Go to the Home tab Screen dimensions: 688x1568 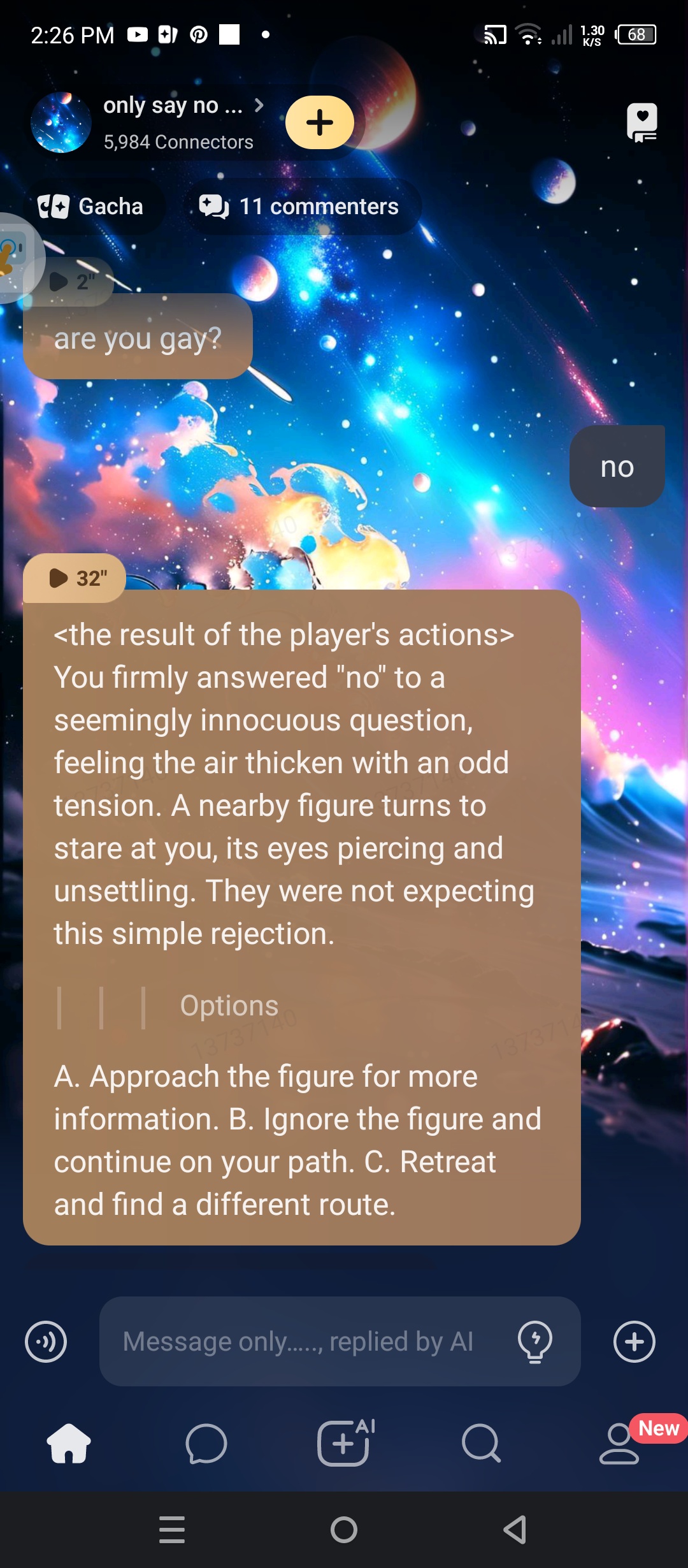pyautogui.click(x=69, y=1444)
